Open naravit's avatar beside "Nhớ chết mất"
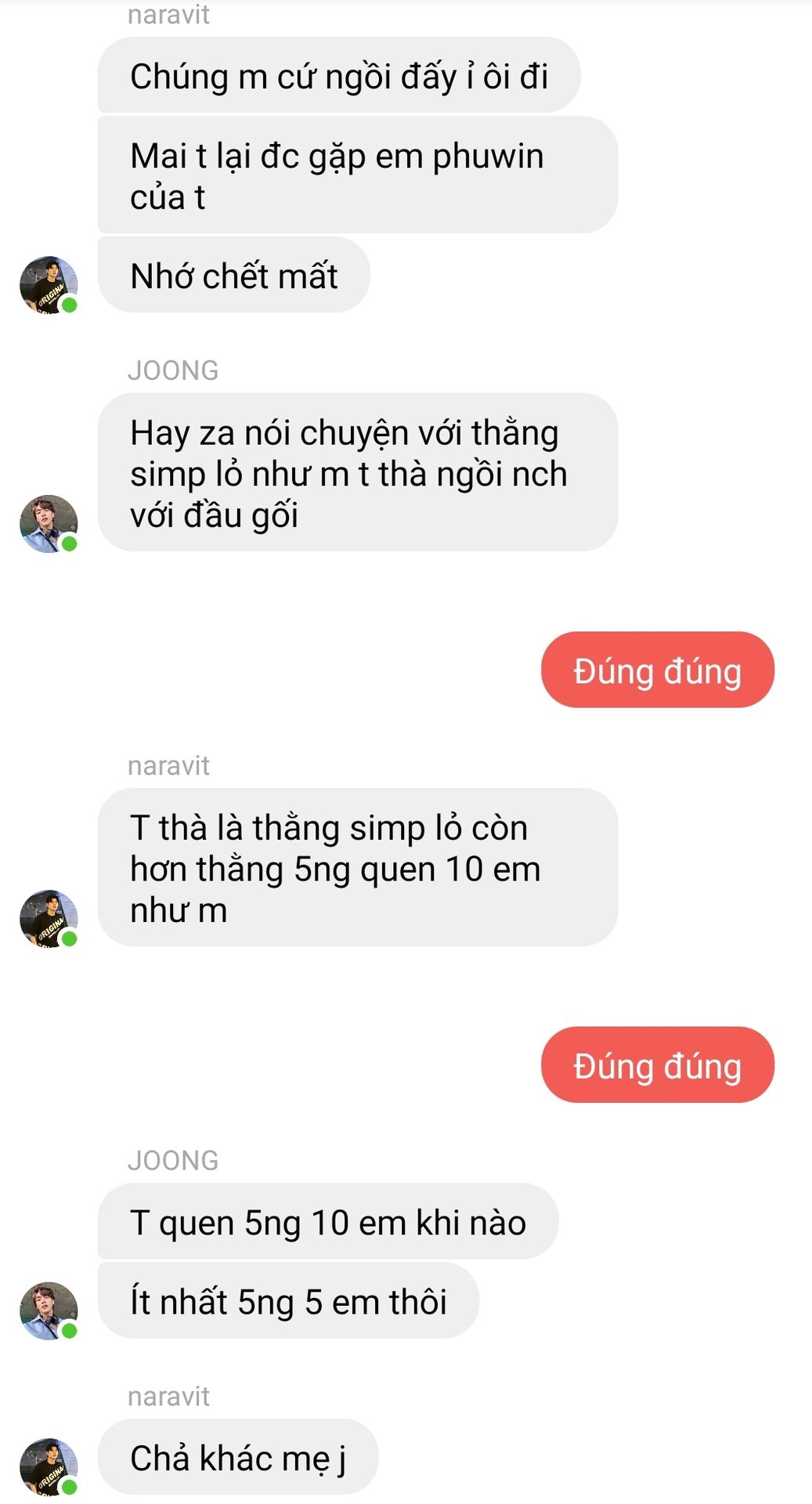Screen dimensions: 812x1504 [49, 285]
